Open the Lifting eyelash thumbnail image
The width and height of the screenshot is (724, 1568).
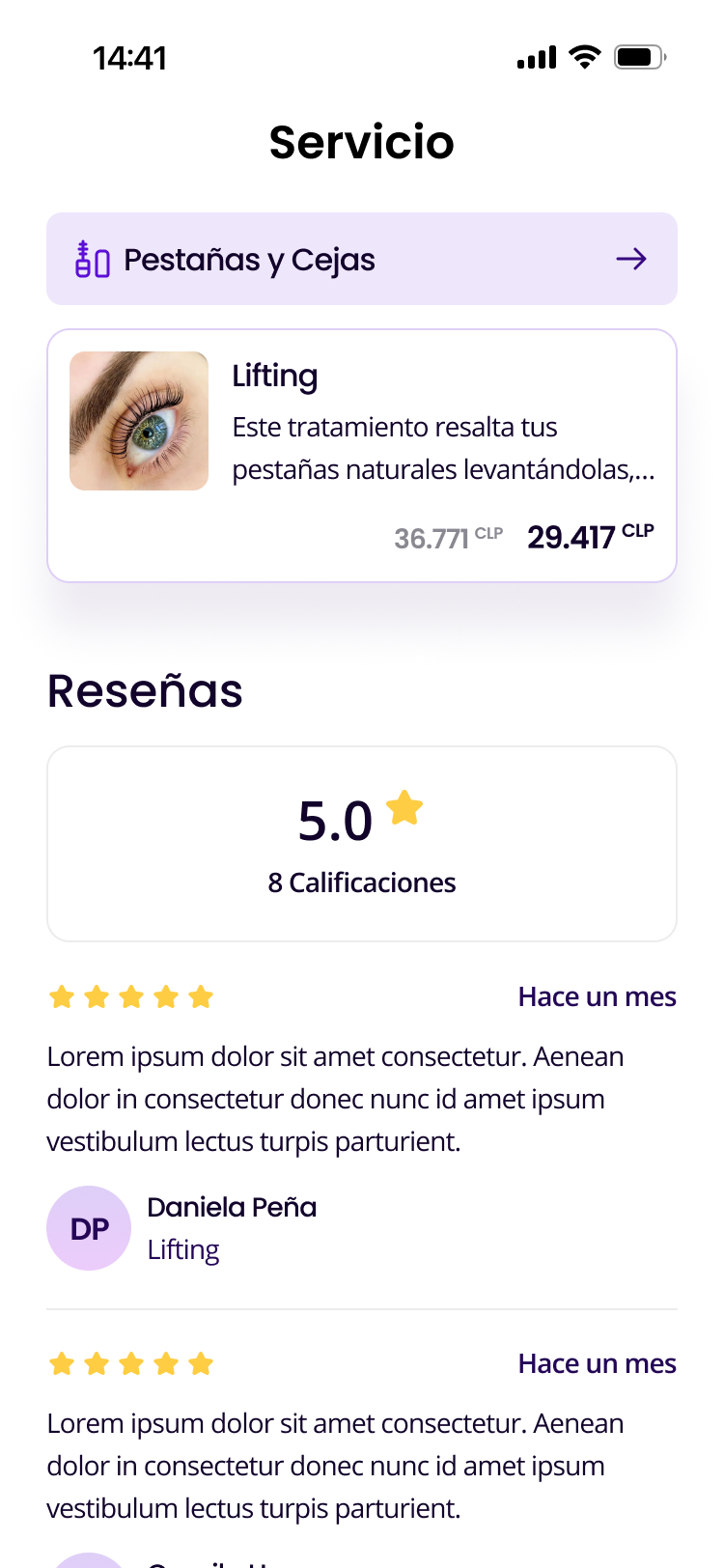[x=138, y=420]
